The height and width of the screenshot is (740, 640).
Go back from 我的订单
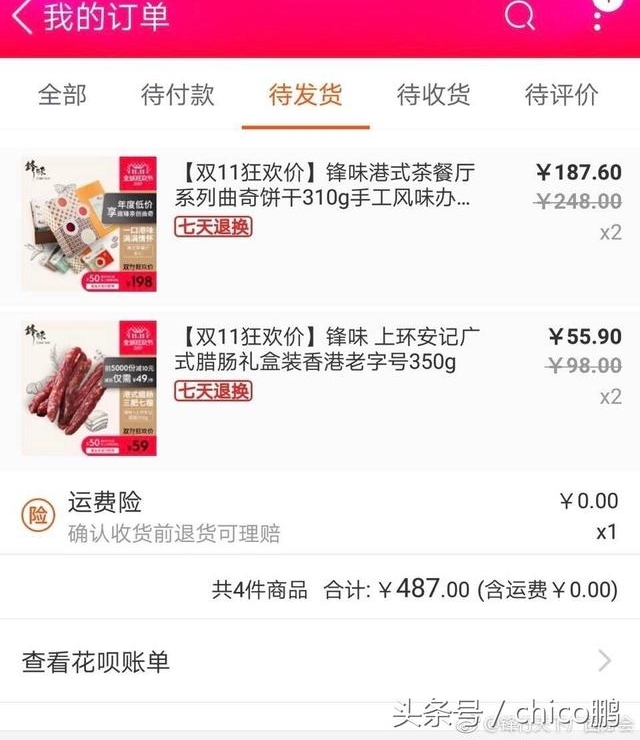[22, 17]
